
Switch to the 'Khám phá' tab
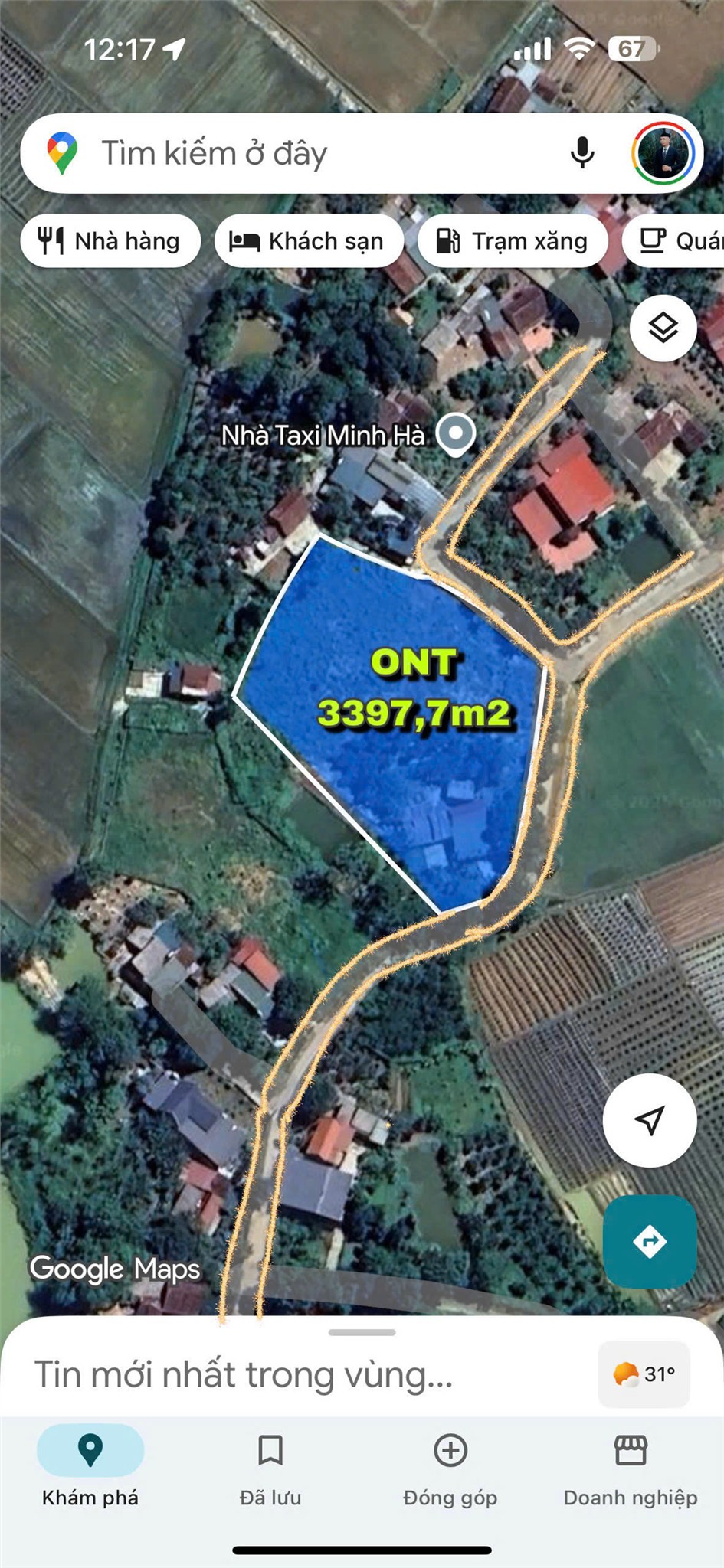pyautogui.click(x=90, y=1466)
